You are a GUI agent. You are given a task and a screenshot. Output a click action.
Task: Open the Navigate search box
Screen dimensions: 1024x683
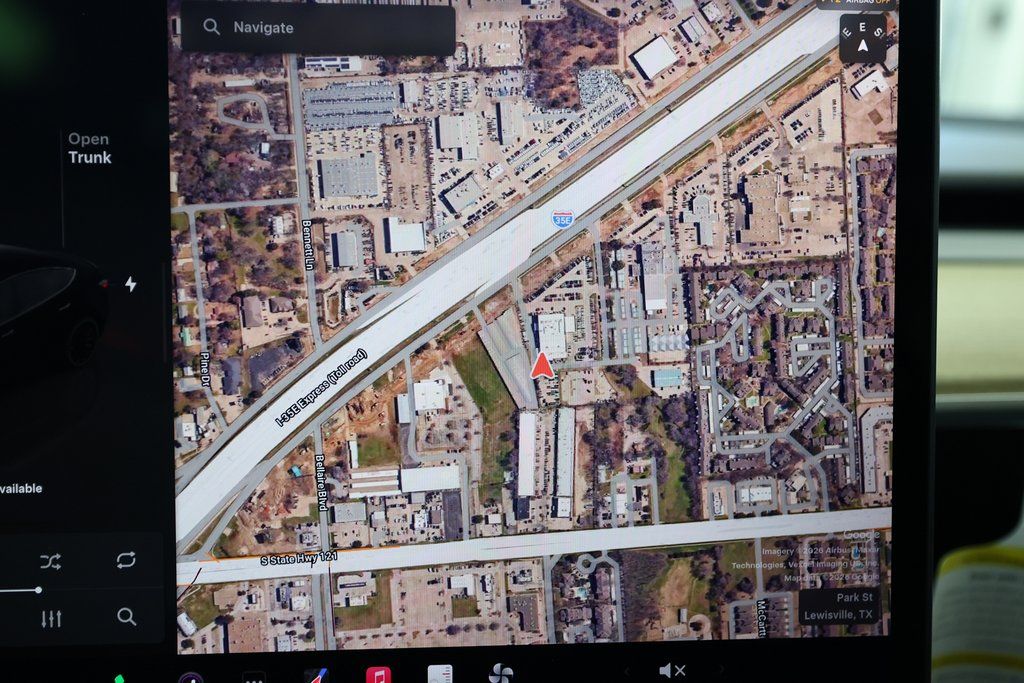[316, 28]
